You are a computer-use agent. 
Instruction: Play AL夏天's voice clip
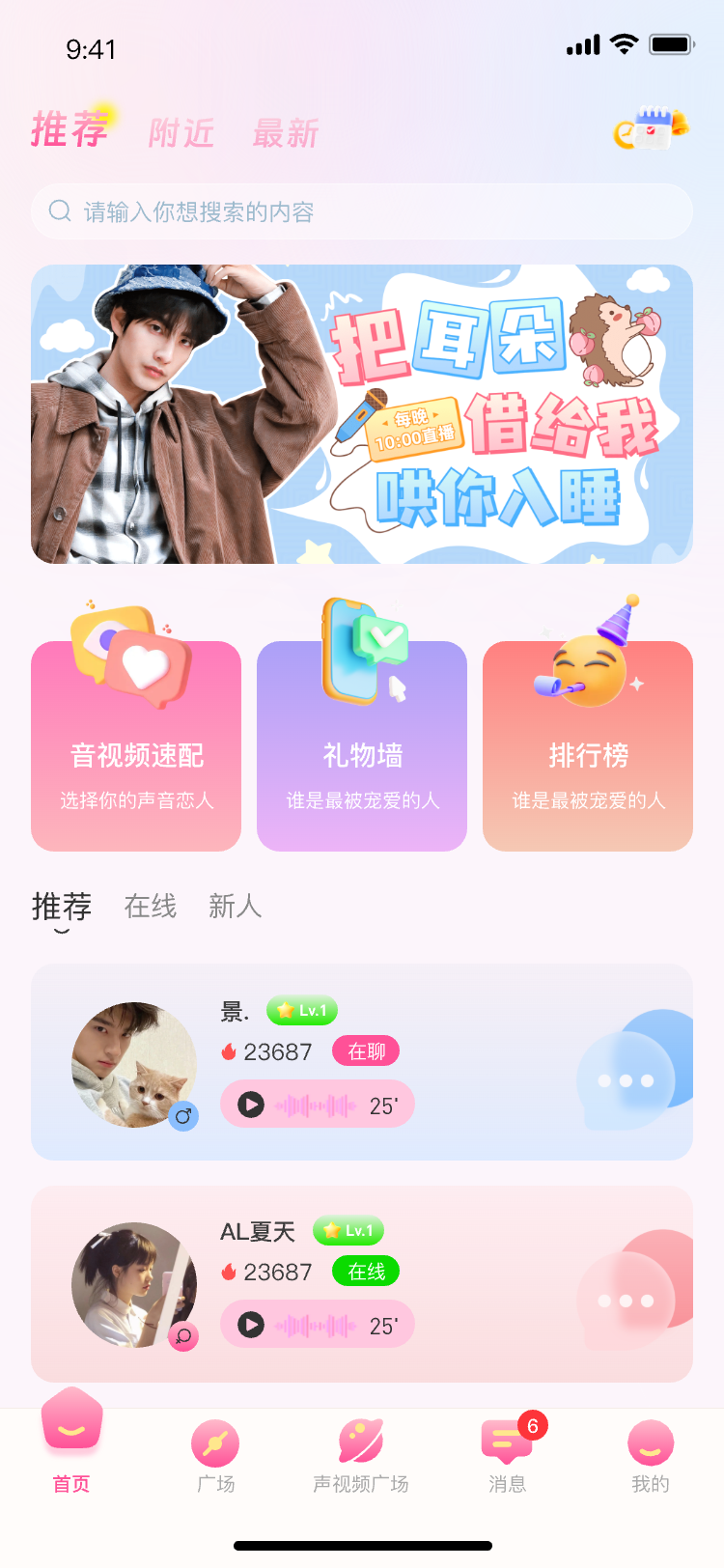click(x=251, y=1325)
